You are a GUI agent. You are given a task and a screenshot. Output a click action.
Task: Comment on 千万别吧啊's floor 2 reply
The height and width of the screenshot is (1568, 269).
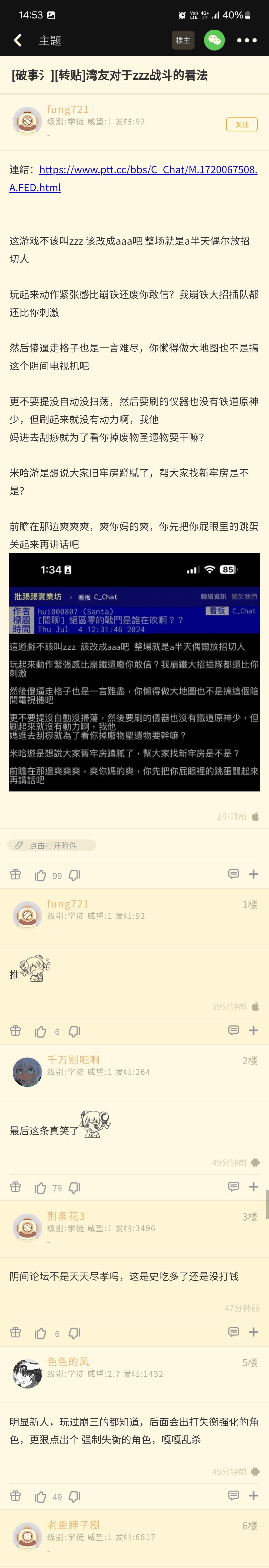(x=233, y=1186)
